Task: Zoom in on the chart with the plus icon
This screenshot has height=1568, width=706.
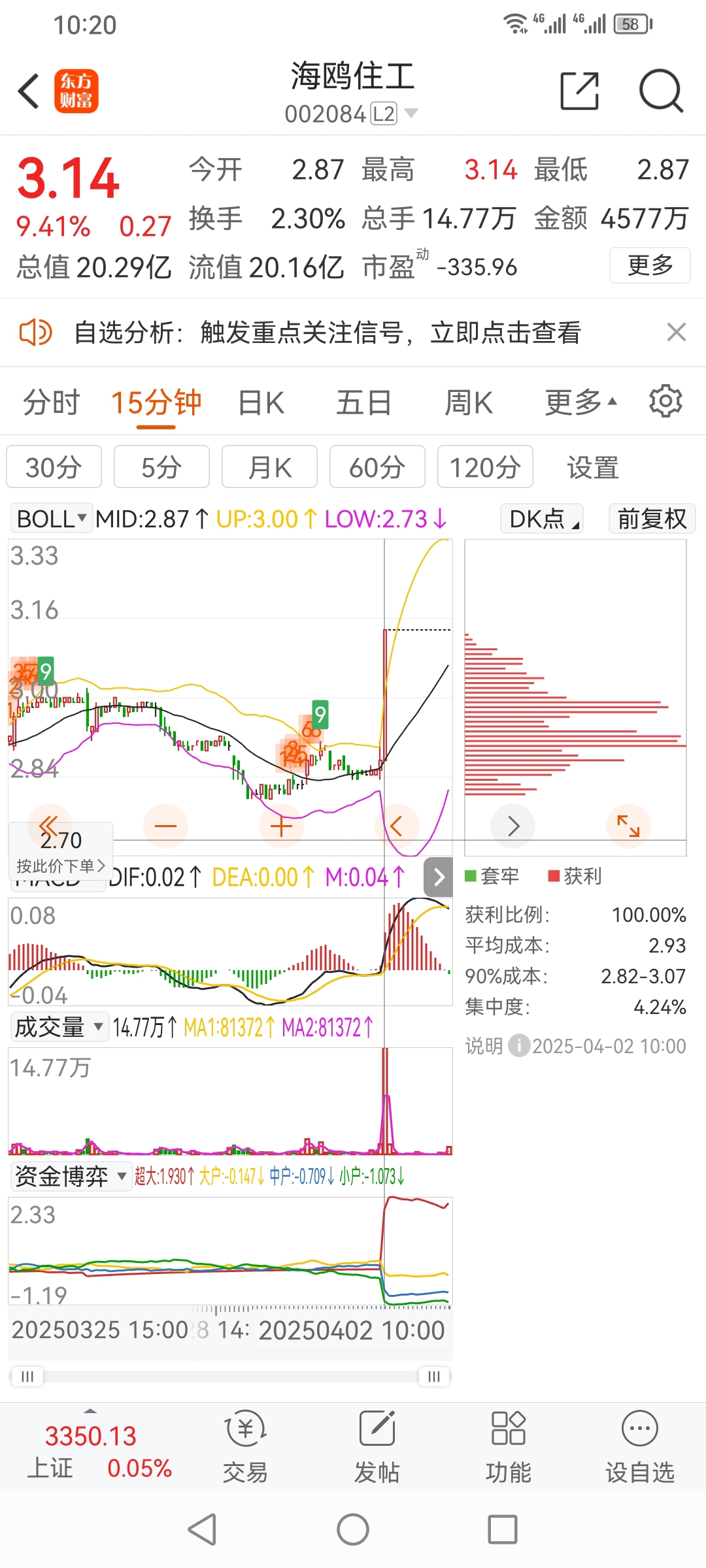Action: (x=280, y=825)
